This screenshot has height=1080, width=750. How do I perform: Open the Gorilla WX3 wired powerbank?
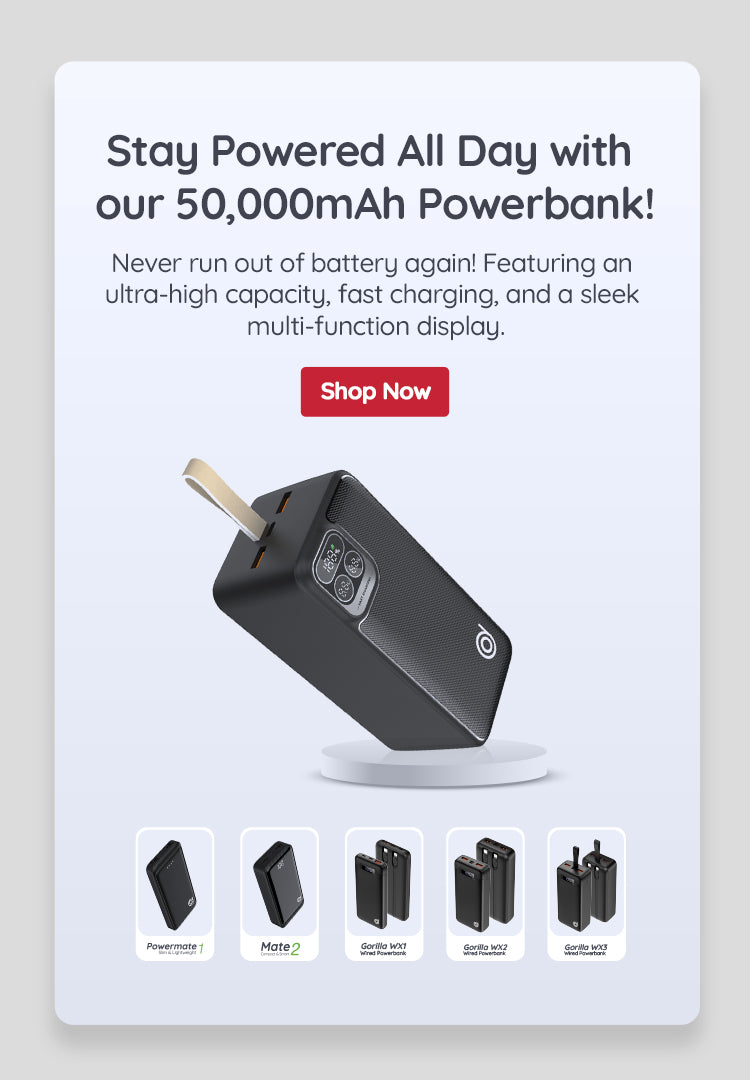click(586, 893)
